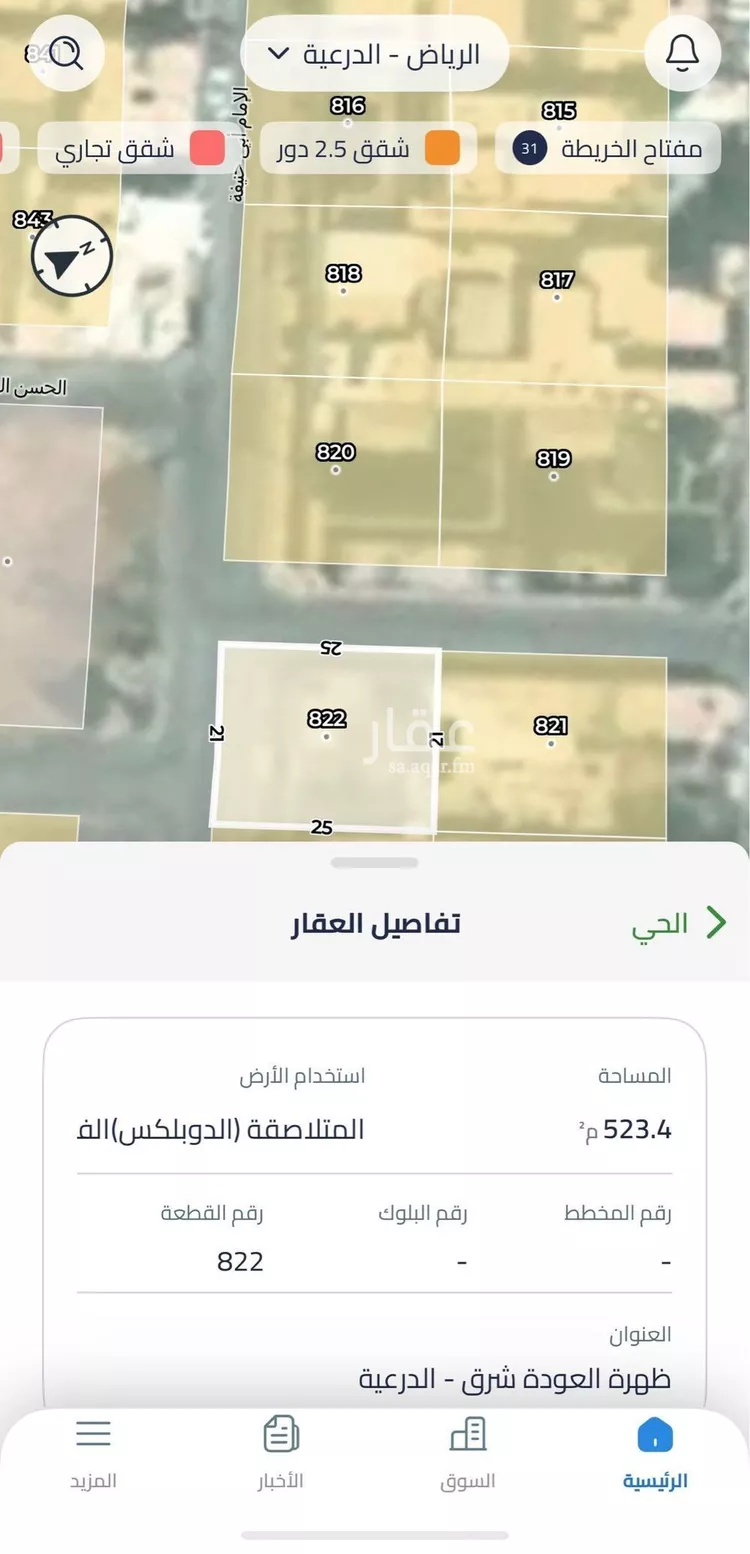Select parcel 818 on the map
The image size is (750, 1554).
click(x=344, y=281)
